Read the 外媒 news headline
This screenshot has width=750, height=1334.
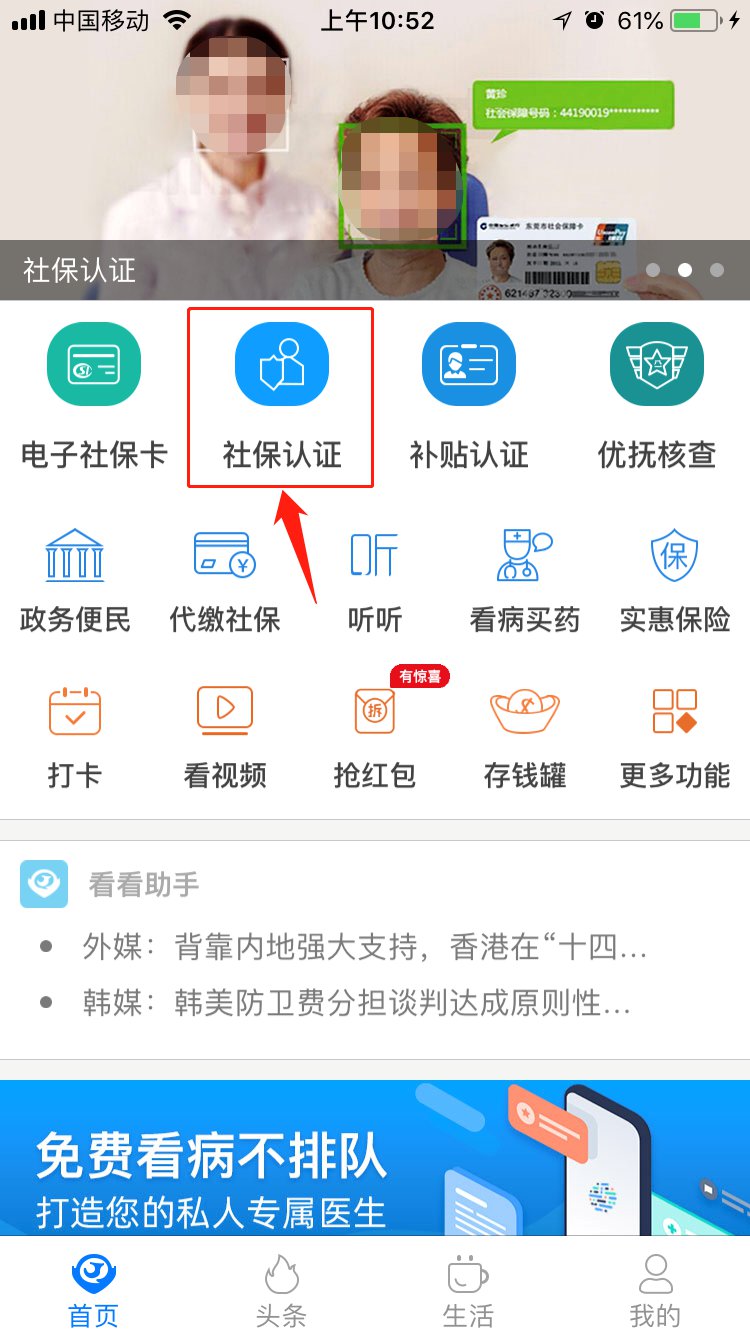[365, 947]
